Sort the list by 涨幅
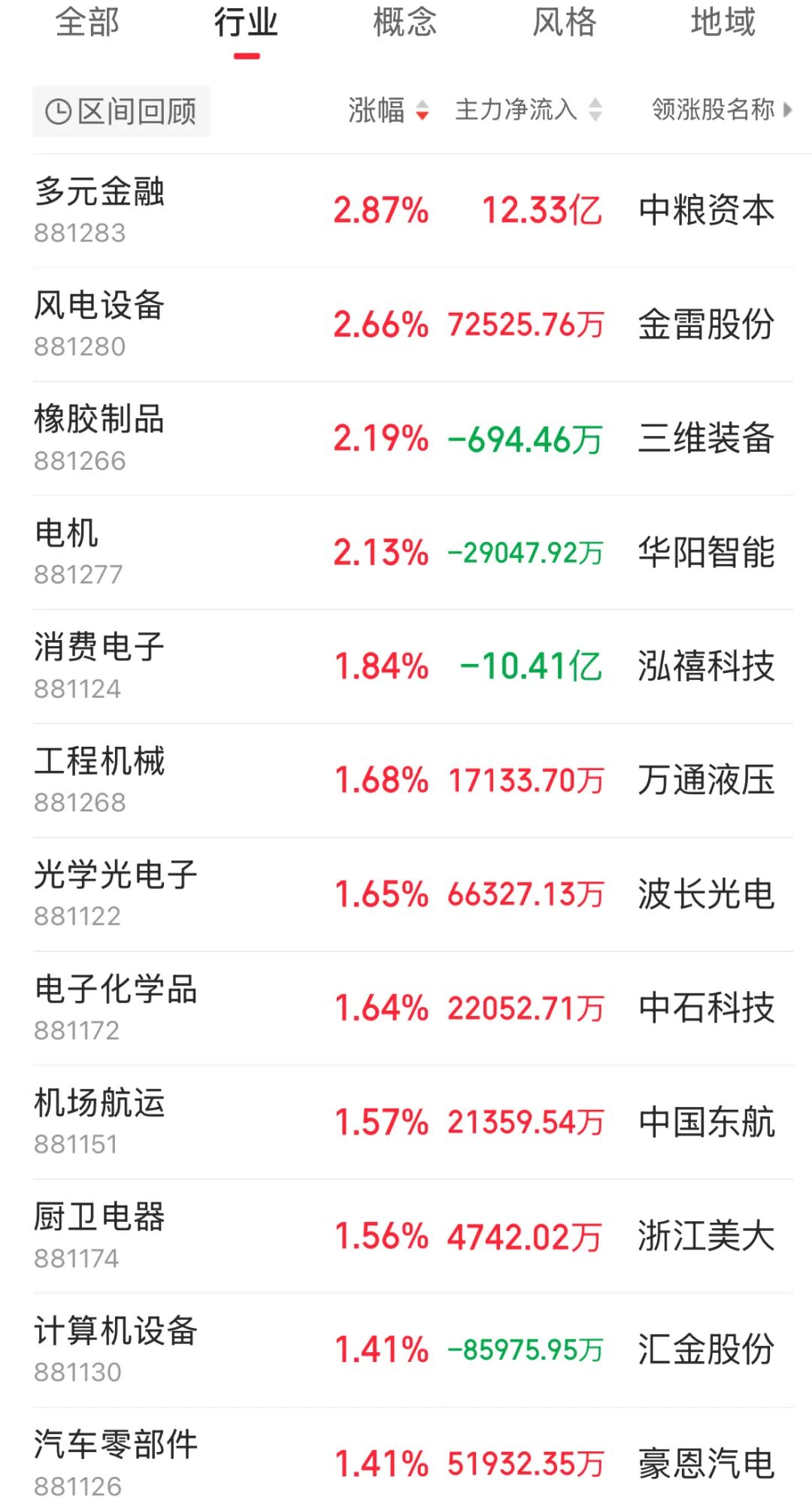812x1501 pixels. [x=388, y=110]
